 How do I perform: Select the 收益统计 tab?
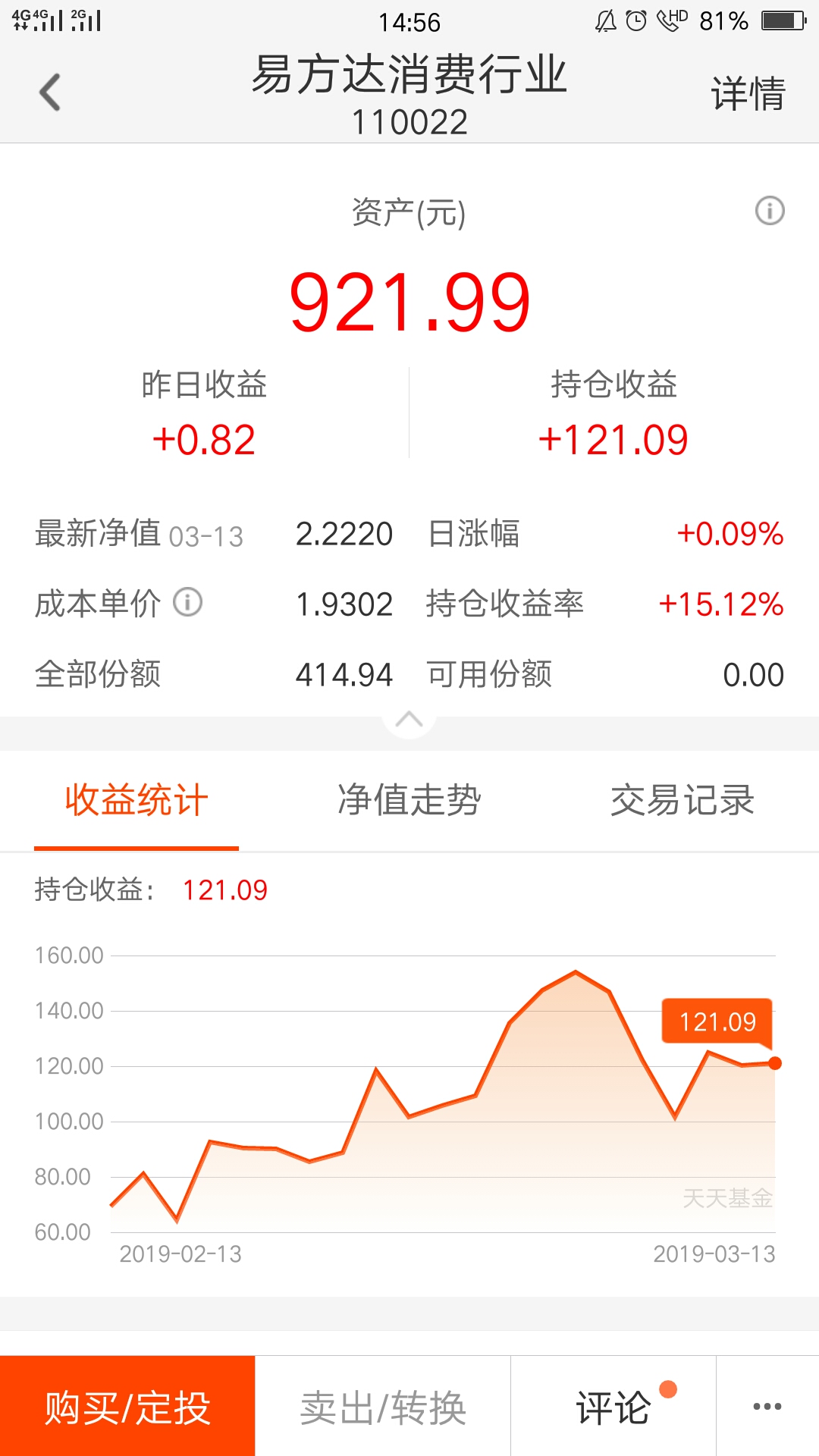pos(136,801)
